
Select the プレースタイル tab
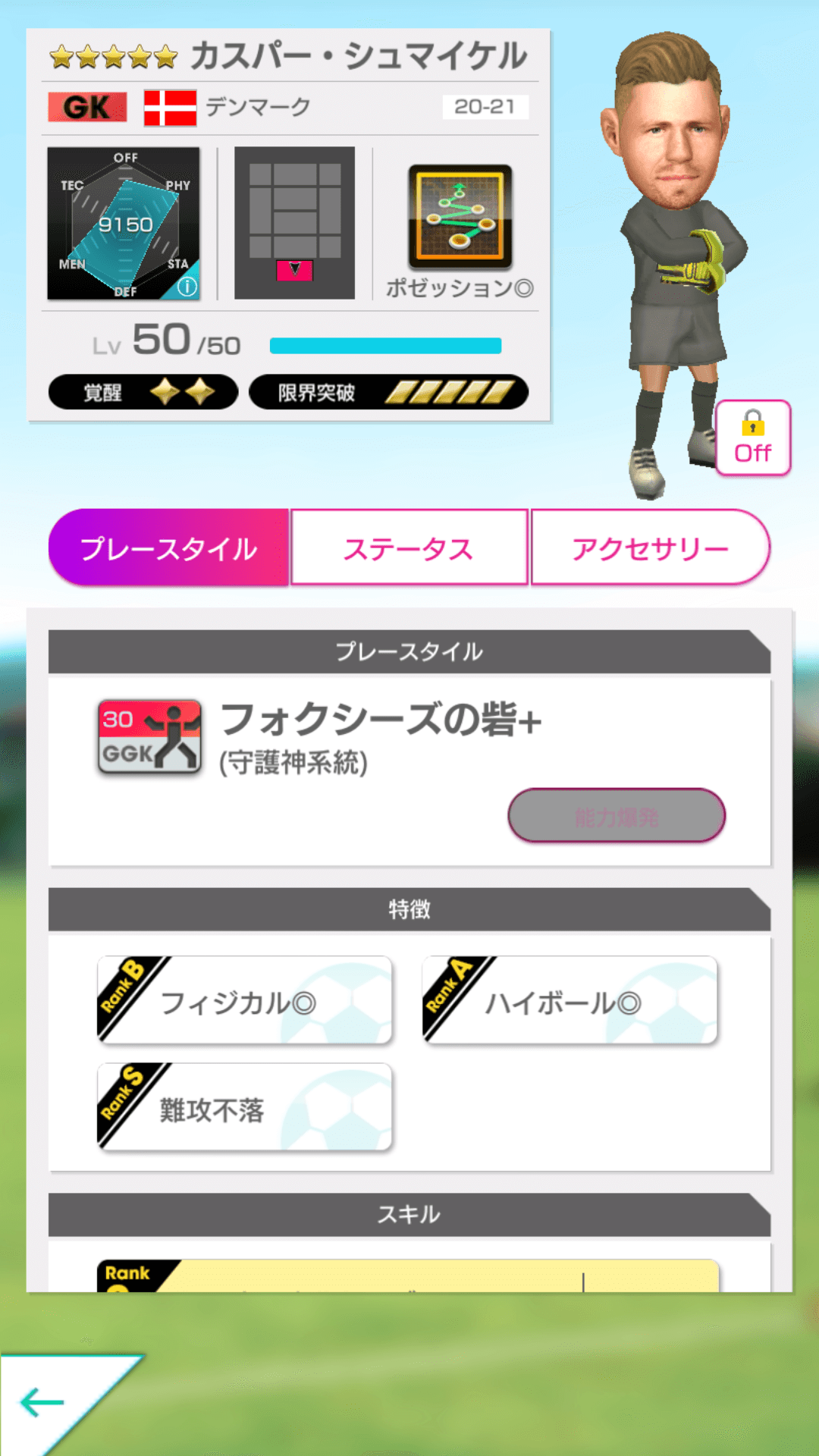coord(168,547)
